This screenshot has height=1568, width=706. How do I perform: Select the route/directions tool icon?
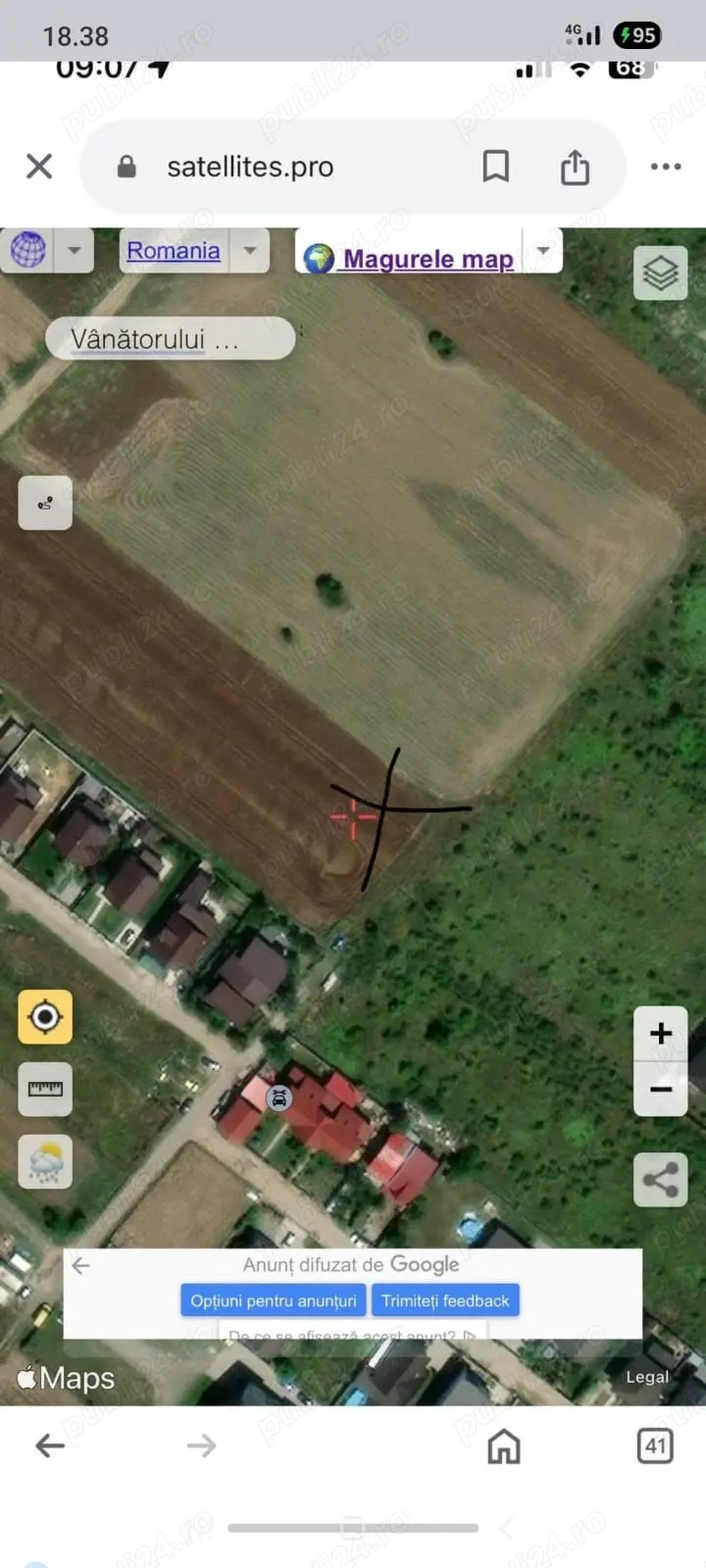(x=45, y=503)
